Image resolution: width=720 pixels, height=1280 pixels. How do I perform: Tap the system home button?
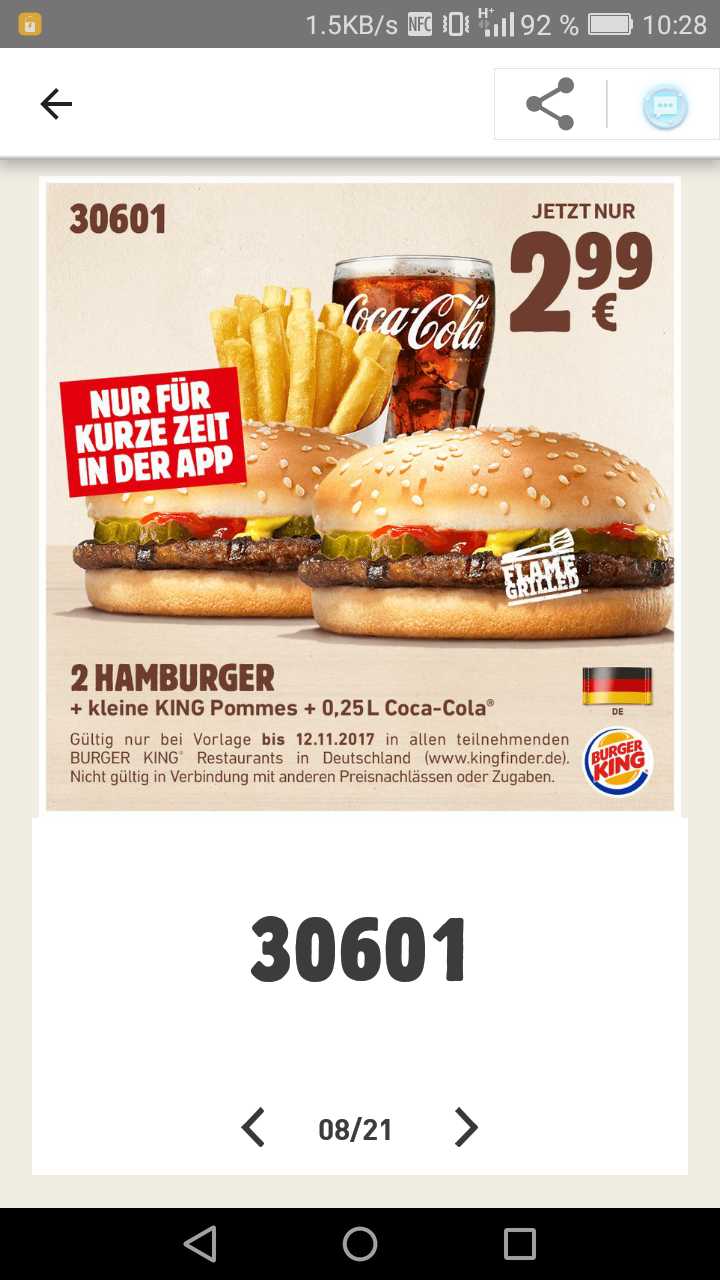(360, 1244)
